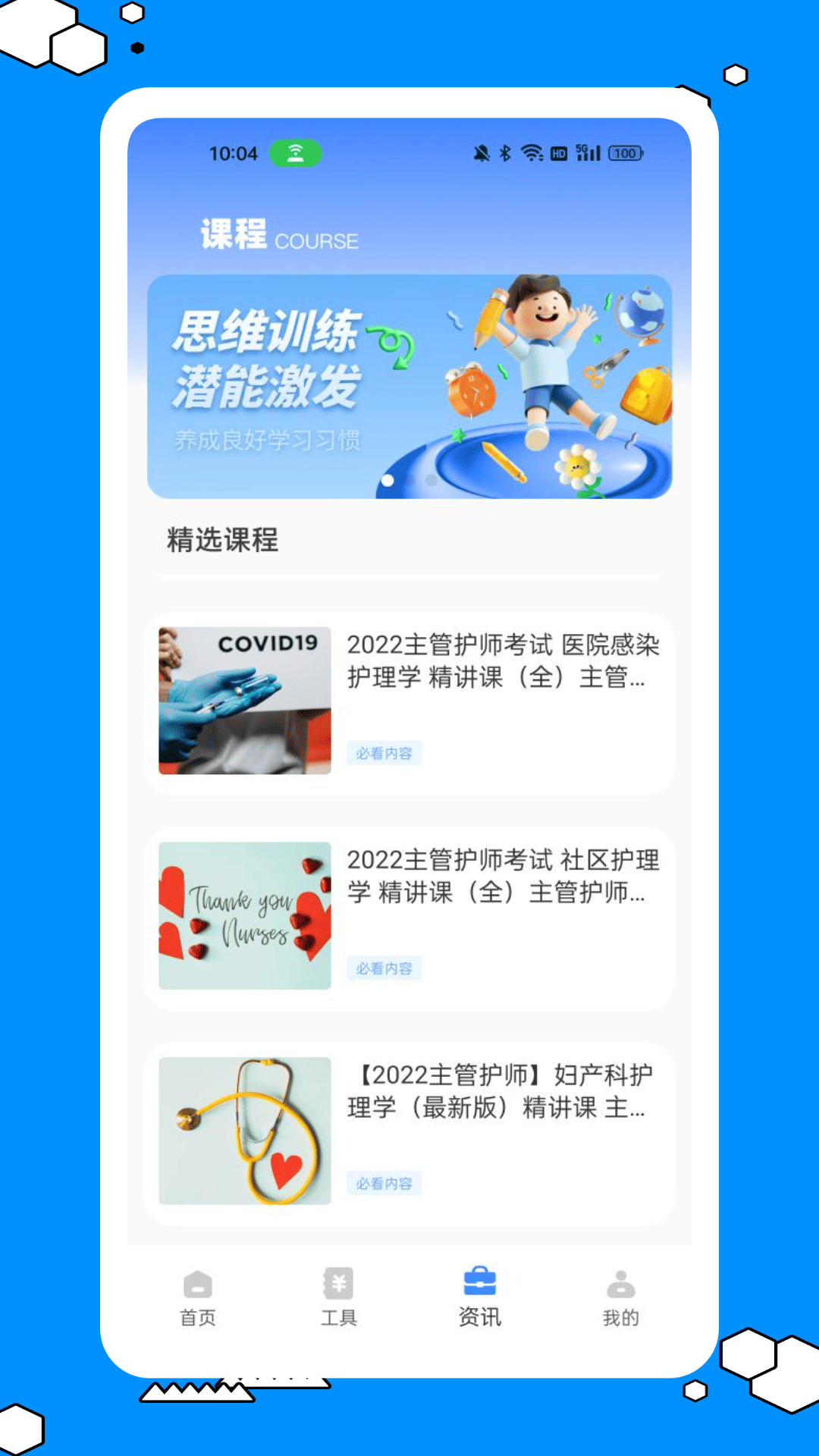Tap the green Wi-Fi hotspot indicator pill

(x=297, y=153)
